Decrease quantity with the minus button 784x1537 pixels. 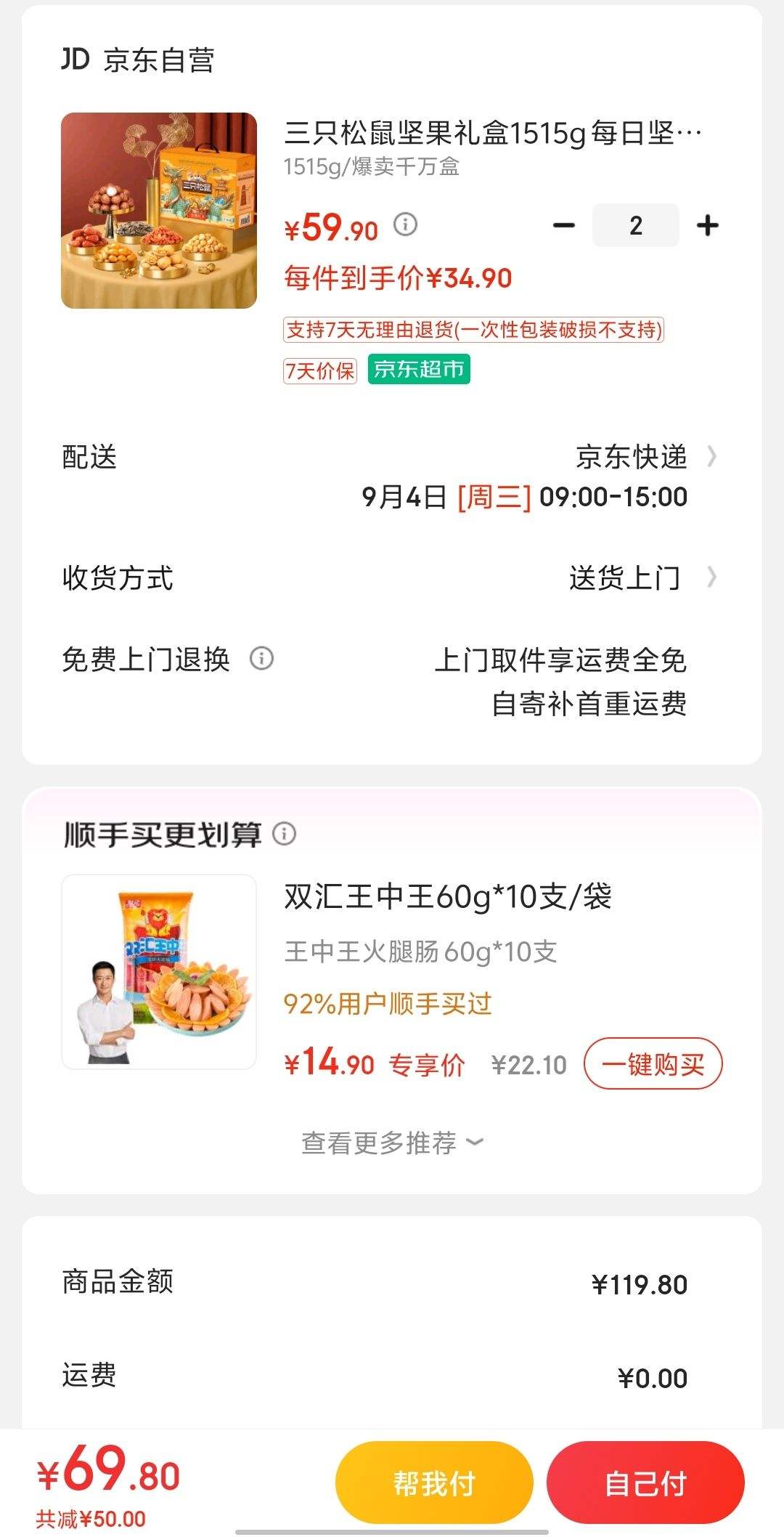tap(563, 226)
